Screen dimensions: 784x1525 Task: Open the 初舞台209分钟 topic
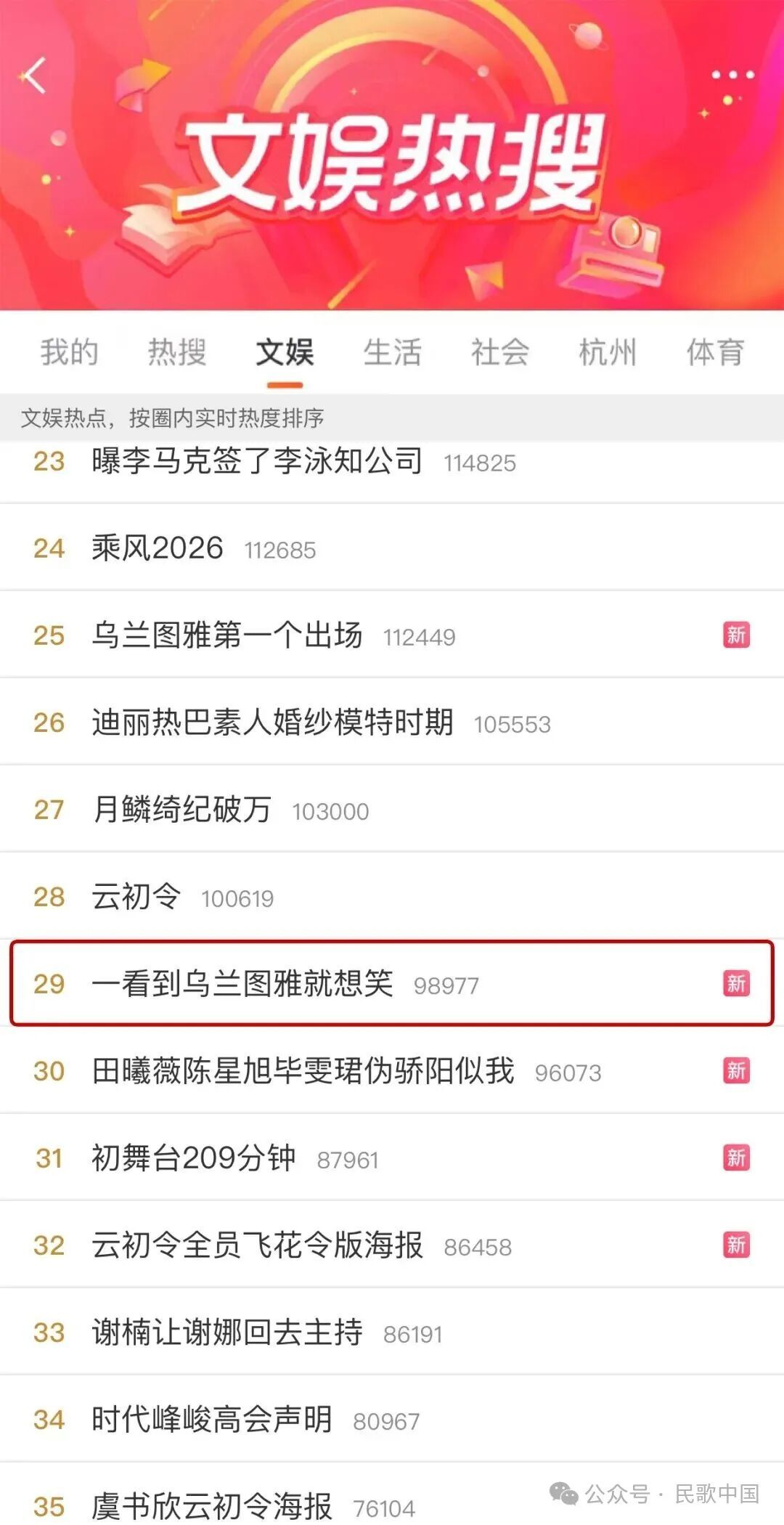click(193, 1158)
